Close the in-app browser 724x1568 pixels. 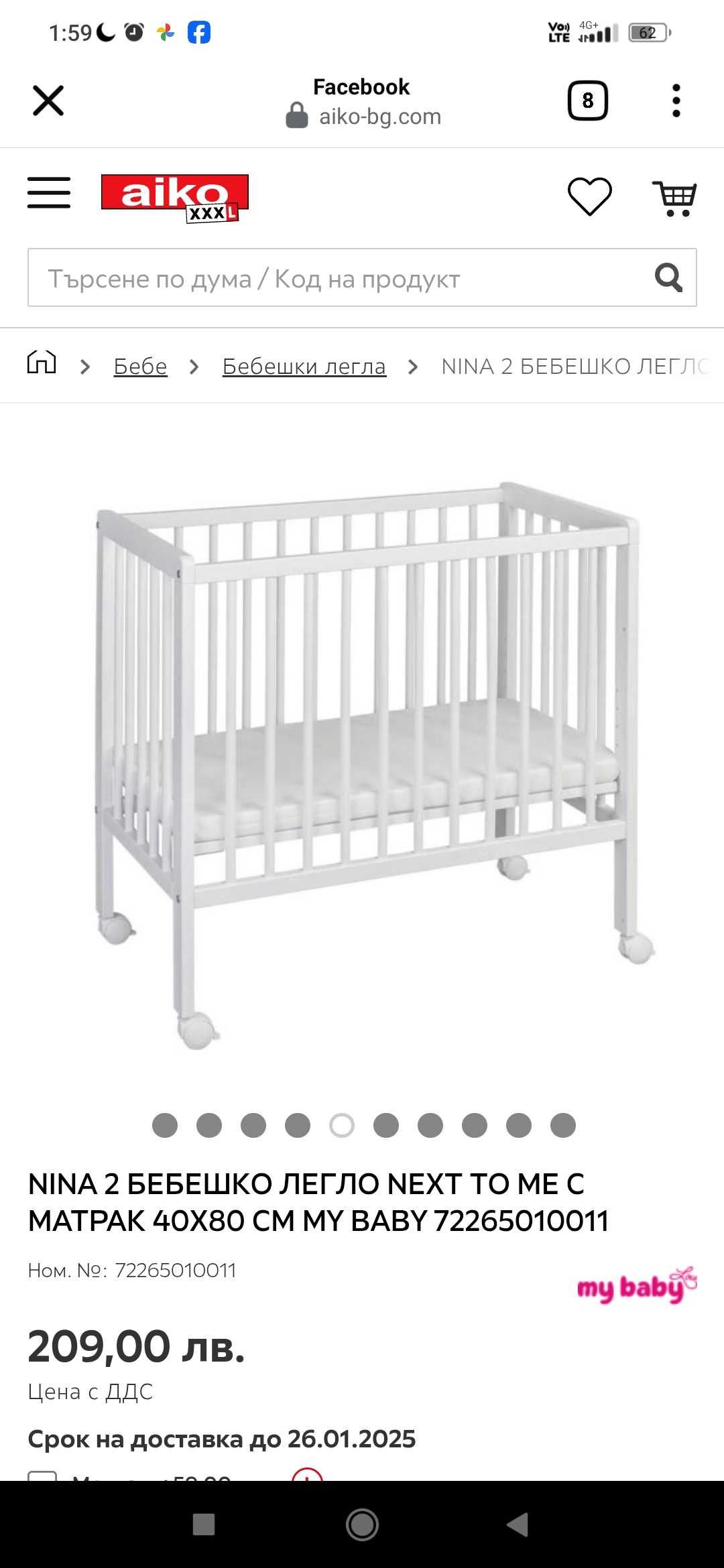click(48, 101)
